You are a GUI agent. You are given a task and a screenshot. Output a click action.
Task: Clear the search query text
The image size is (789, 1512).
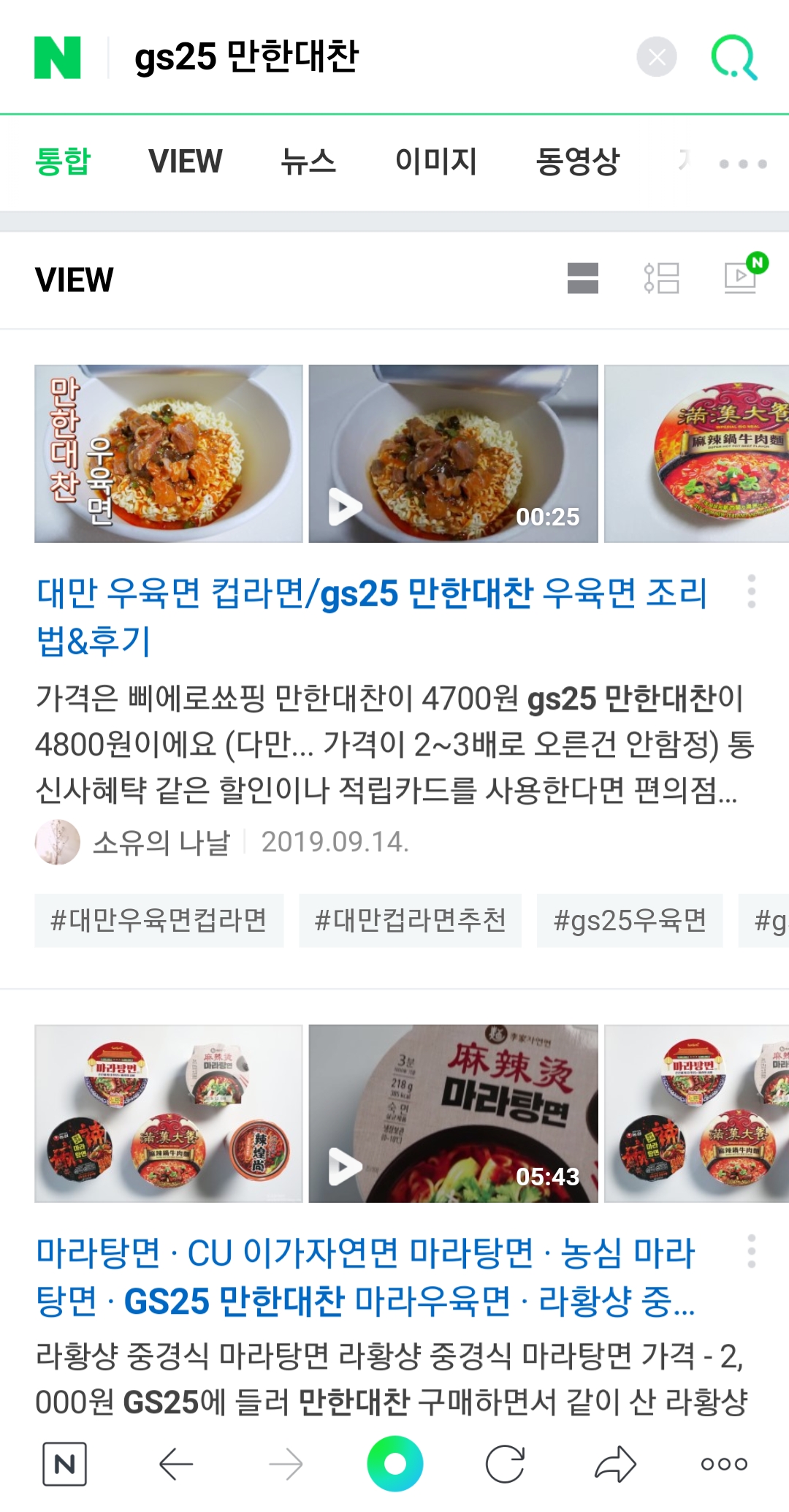(x=657, y=57)
